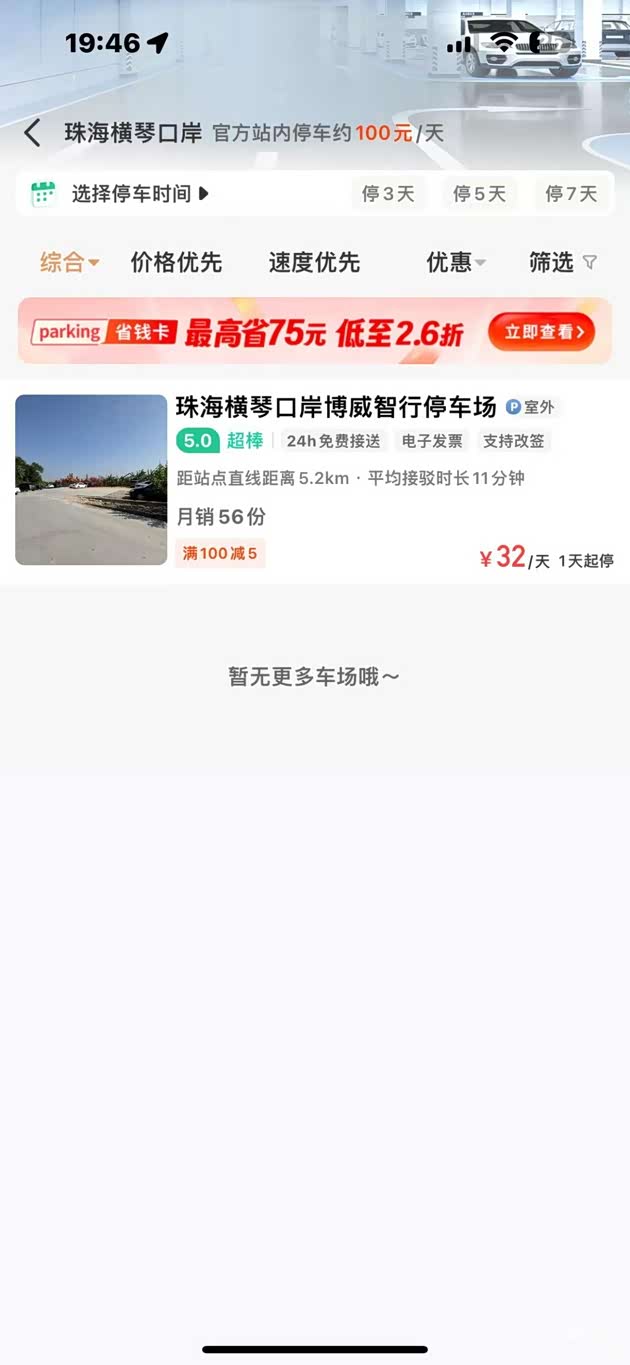Choose the 停5天 quick option

(x=480, y=194)
